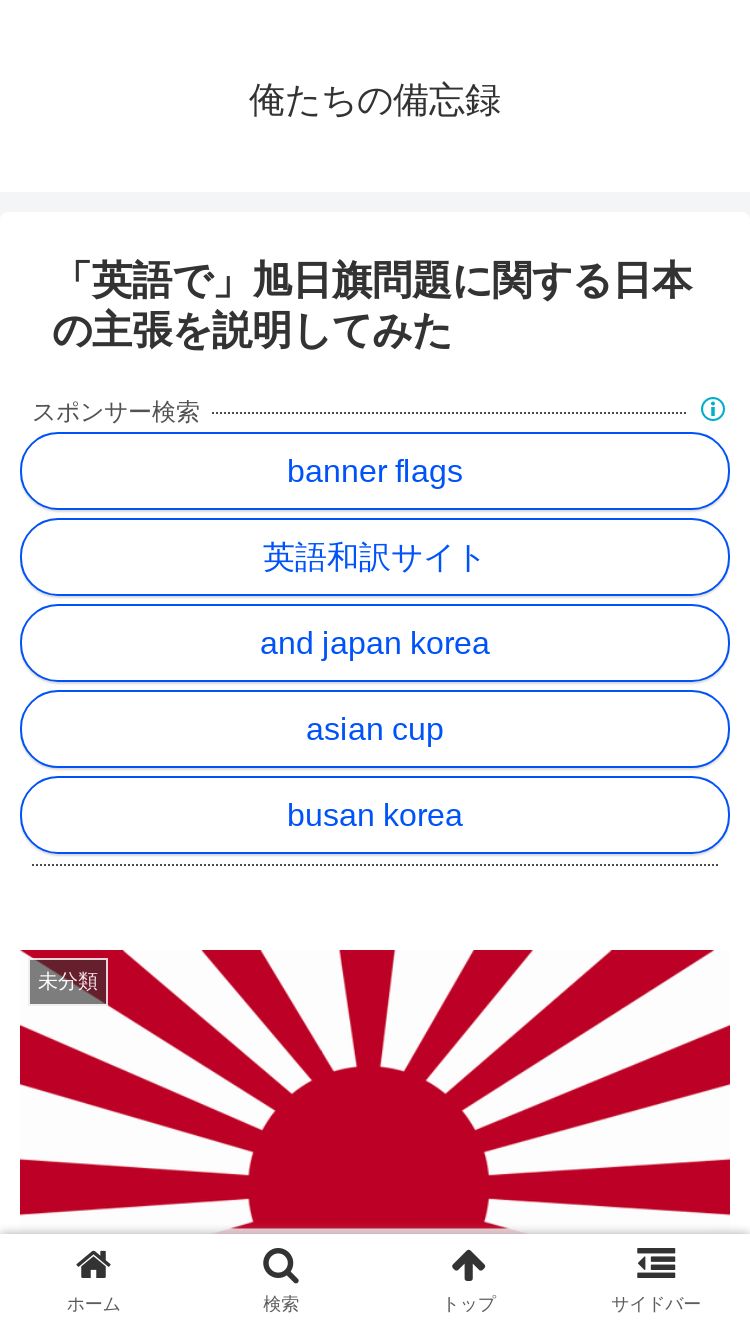The height and width of the screenshot is (1334, 750).
Task: Open the 英語和訳サイト sponsored search
Action: [375, 557]
